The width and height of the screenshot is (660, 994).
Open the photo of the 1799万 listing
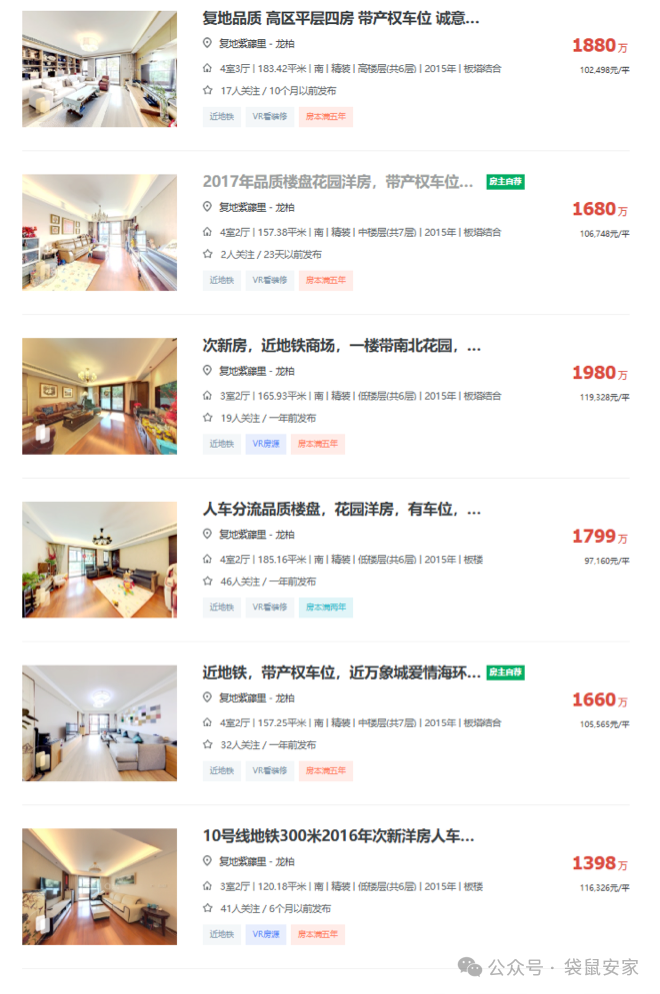(99, 559)
